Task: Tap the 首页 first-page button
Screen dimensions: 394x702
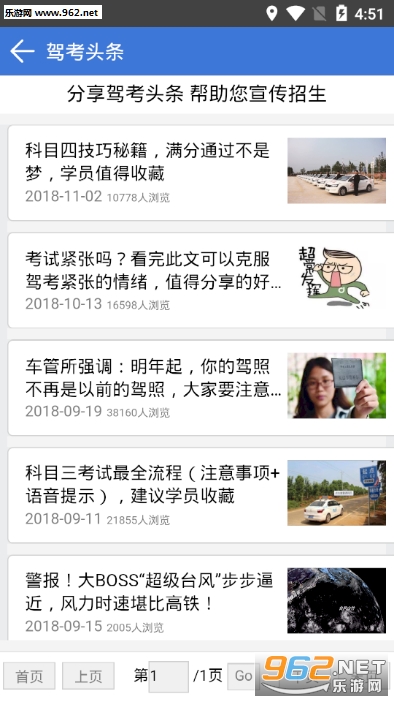Action: 30,676
